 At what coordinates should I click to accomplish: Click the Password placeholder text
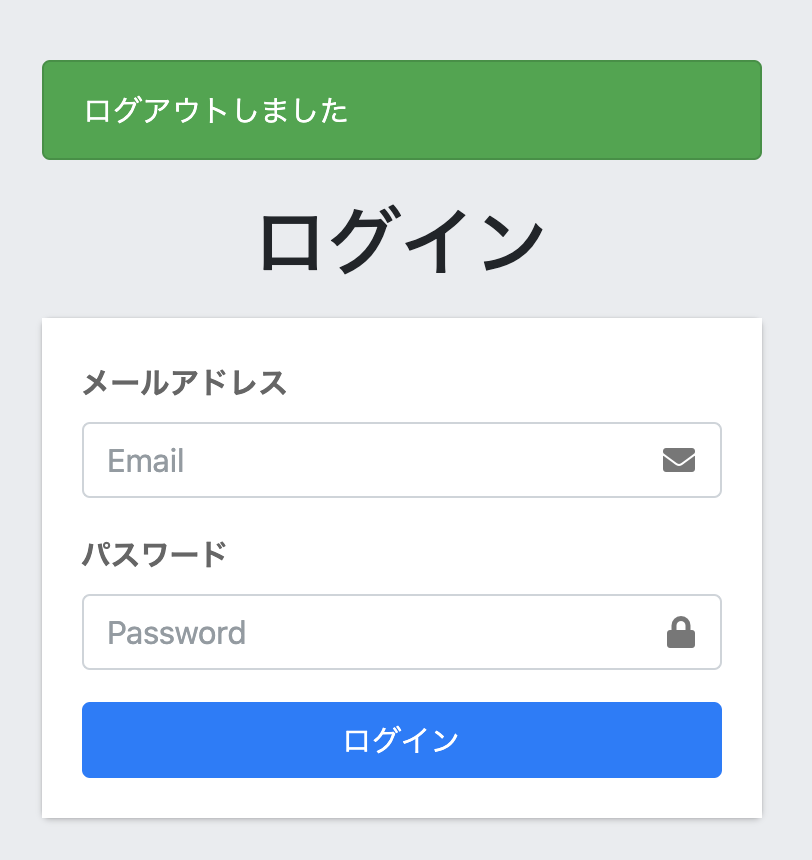(177, 632)
